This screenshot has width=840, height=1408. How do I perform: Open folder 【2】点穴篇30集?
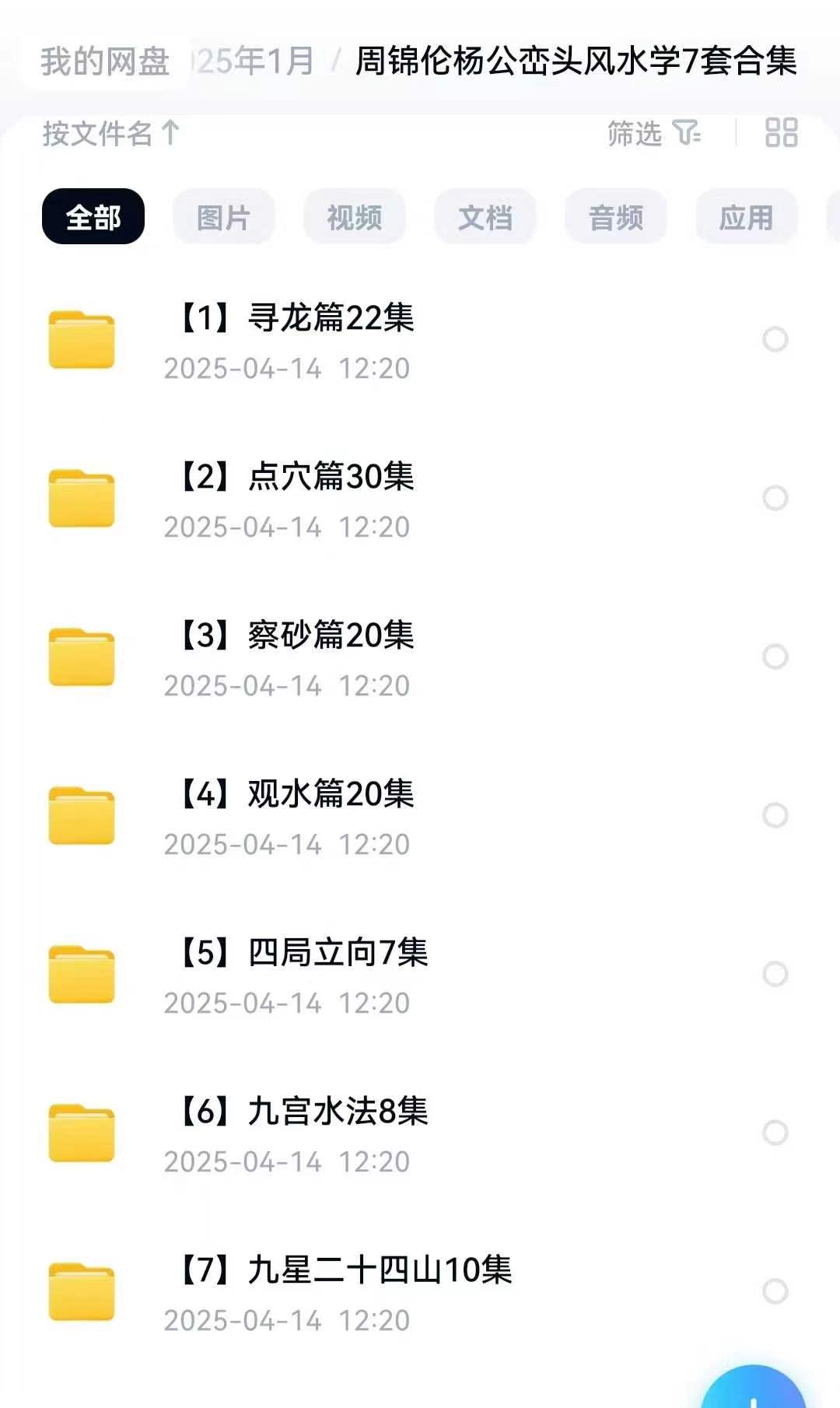tap(296, 499)
